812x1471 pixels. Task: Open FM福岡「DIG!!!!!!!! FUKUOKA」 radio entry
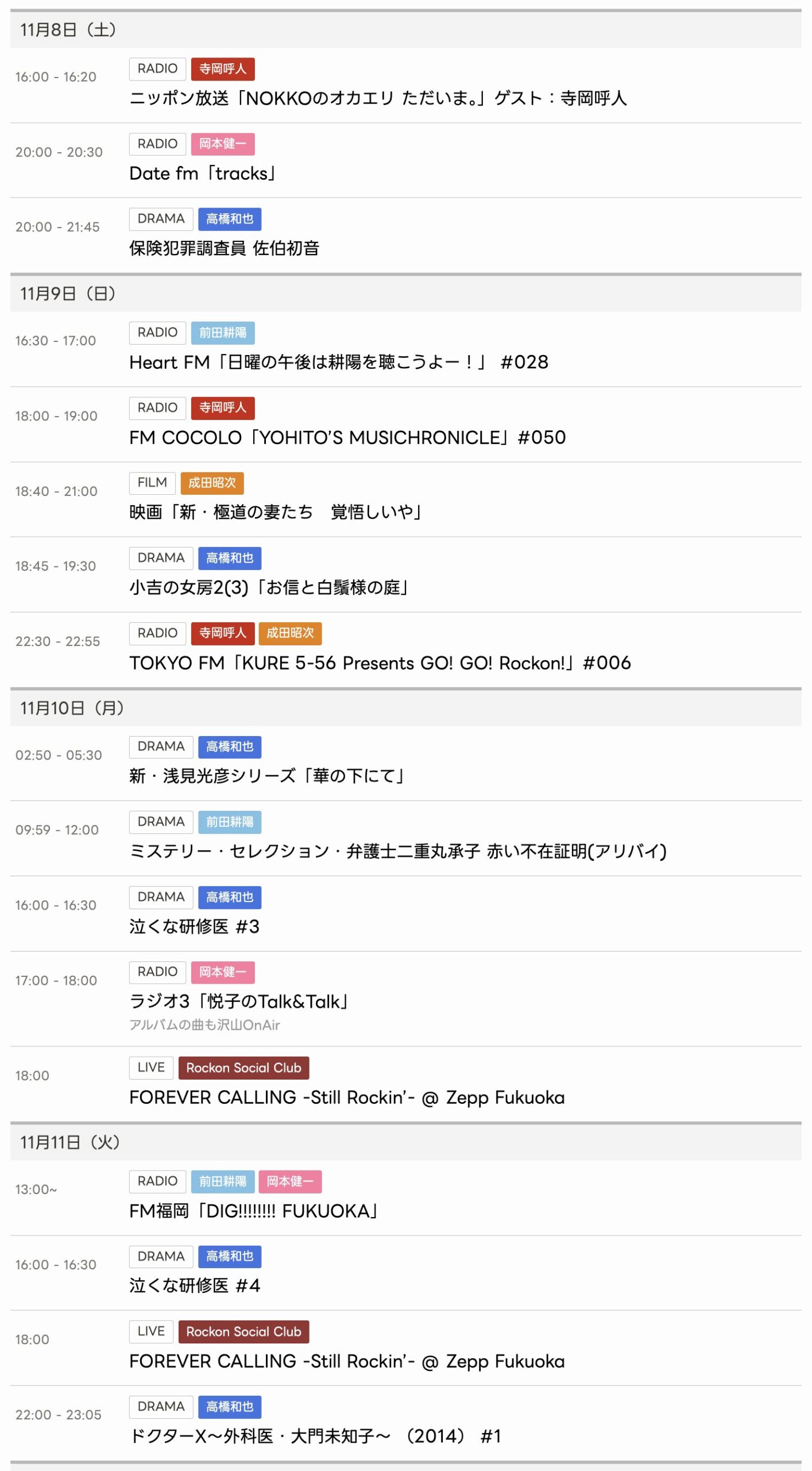coord(253,1211)
